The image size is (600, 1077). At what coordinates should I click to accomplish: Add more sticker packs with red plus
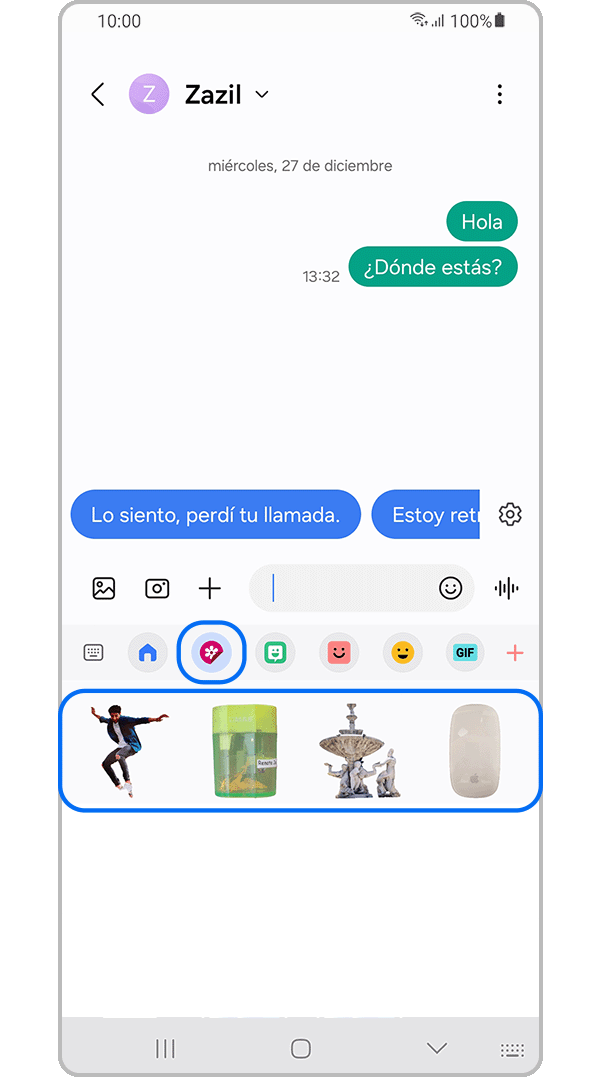(x=515, y=653)
